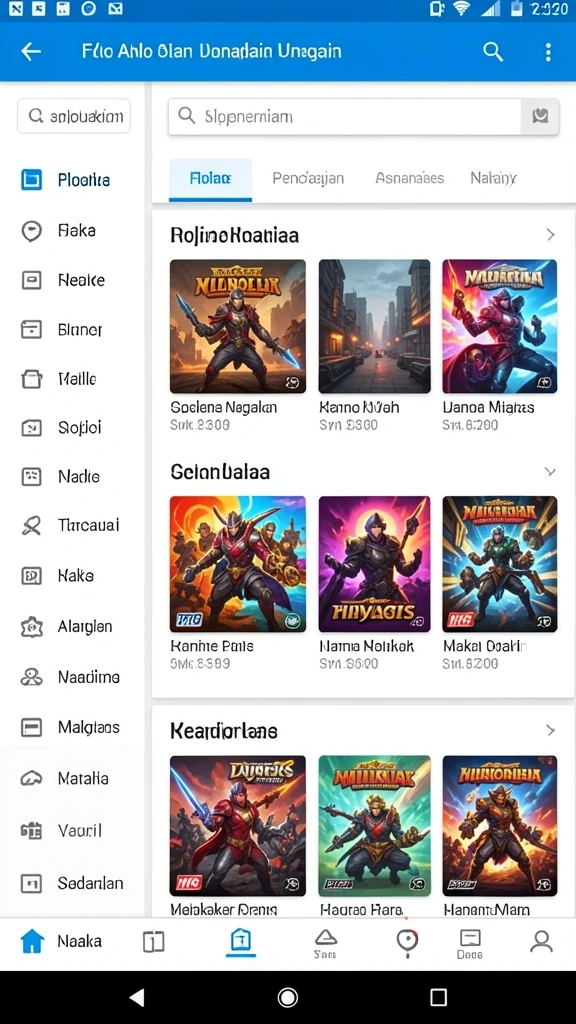
Task: Go back using the top-left arrow
Action: tap(31, 52)
